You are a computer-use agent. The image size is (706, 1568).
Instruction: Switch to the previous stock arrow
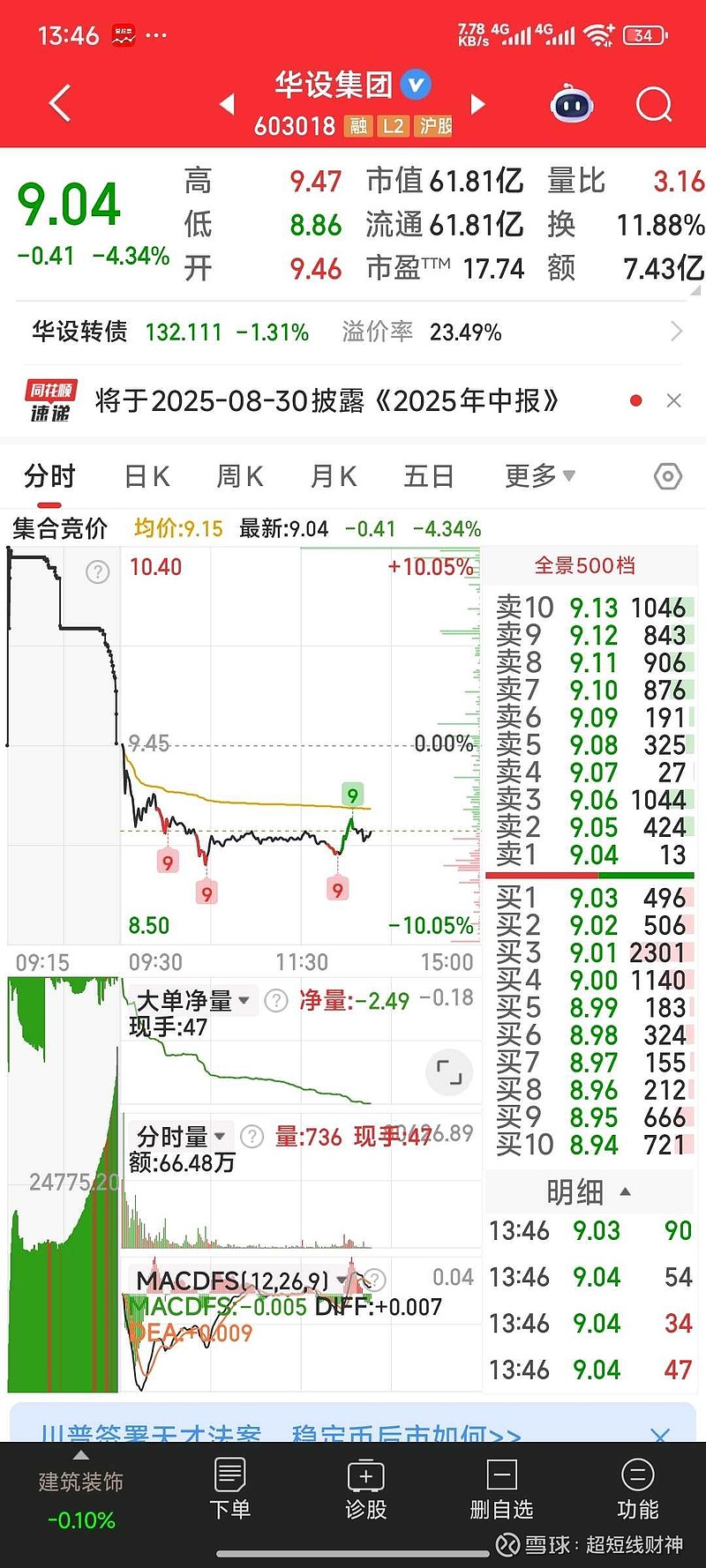[227, 104]
